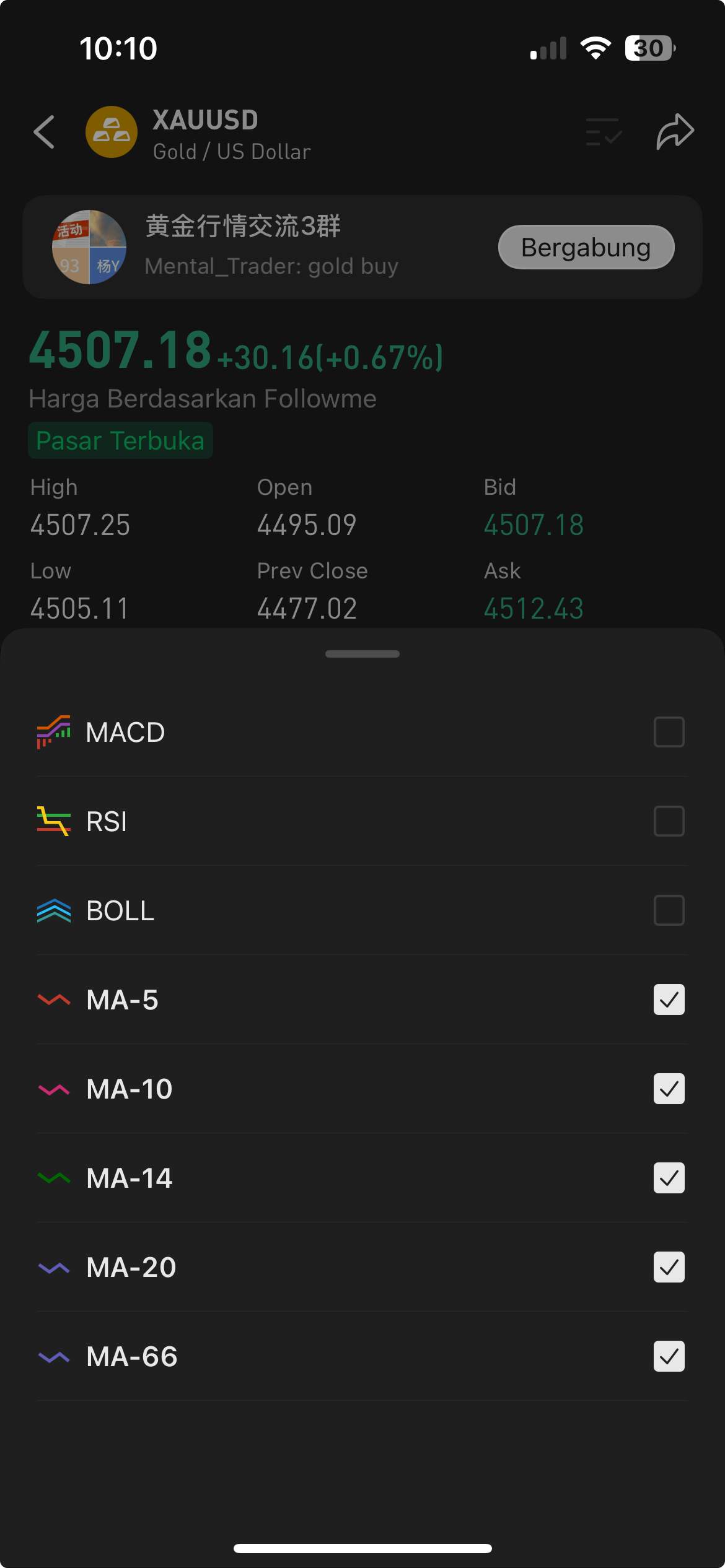Enable the BOLL indicator checkbox
This screenshot has width=725, height=1568.
668,911
